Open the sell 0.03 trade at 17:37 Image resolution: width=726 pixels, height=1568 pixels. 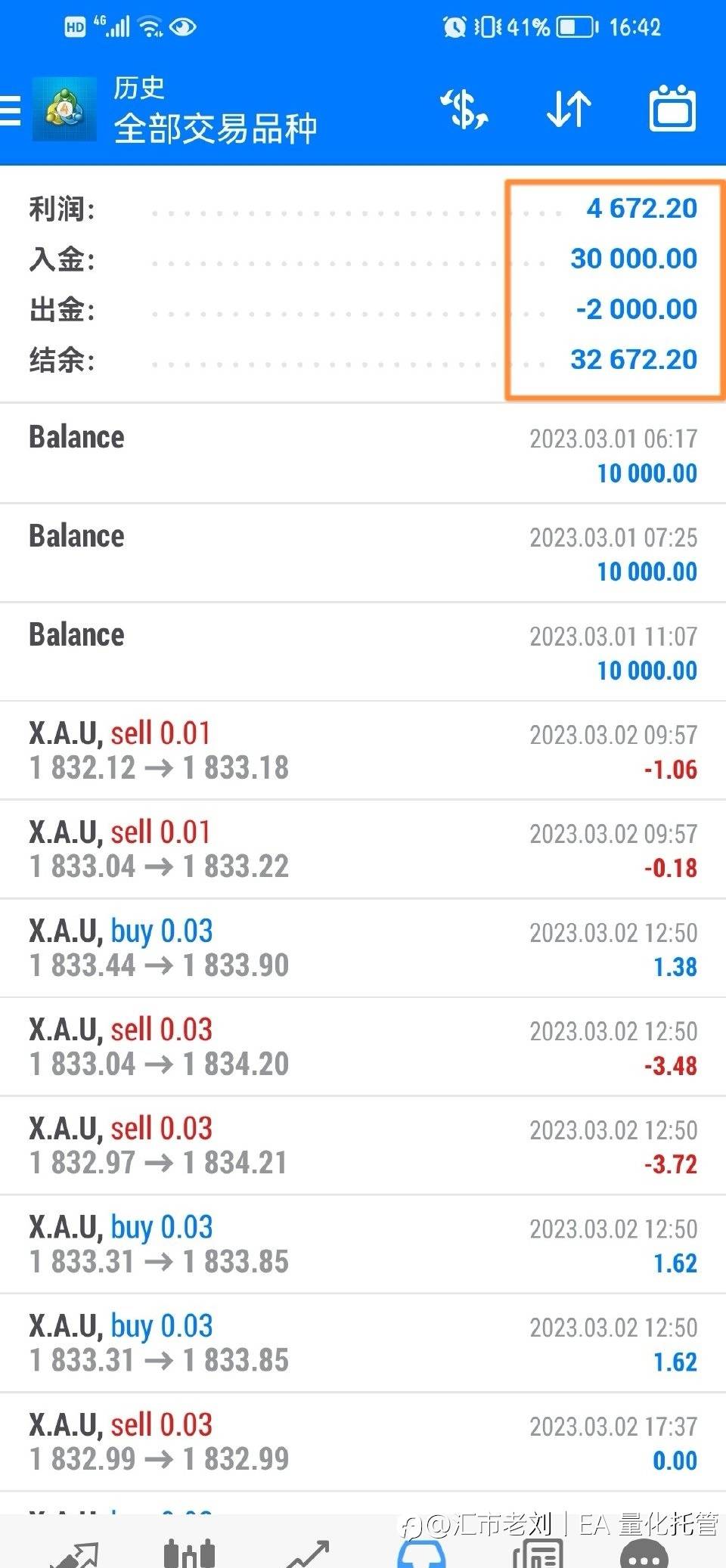363,1442
